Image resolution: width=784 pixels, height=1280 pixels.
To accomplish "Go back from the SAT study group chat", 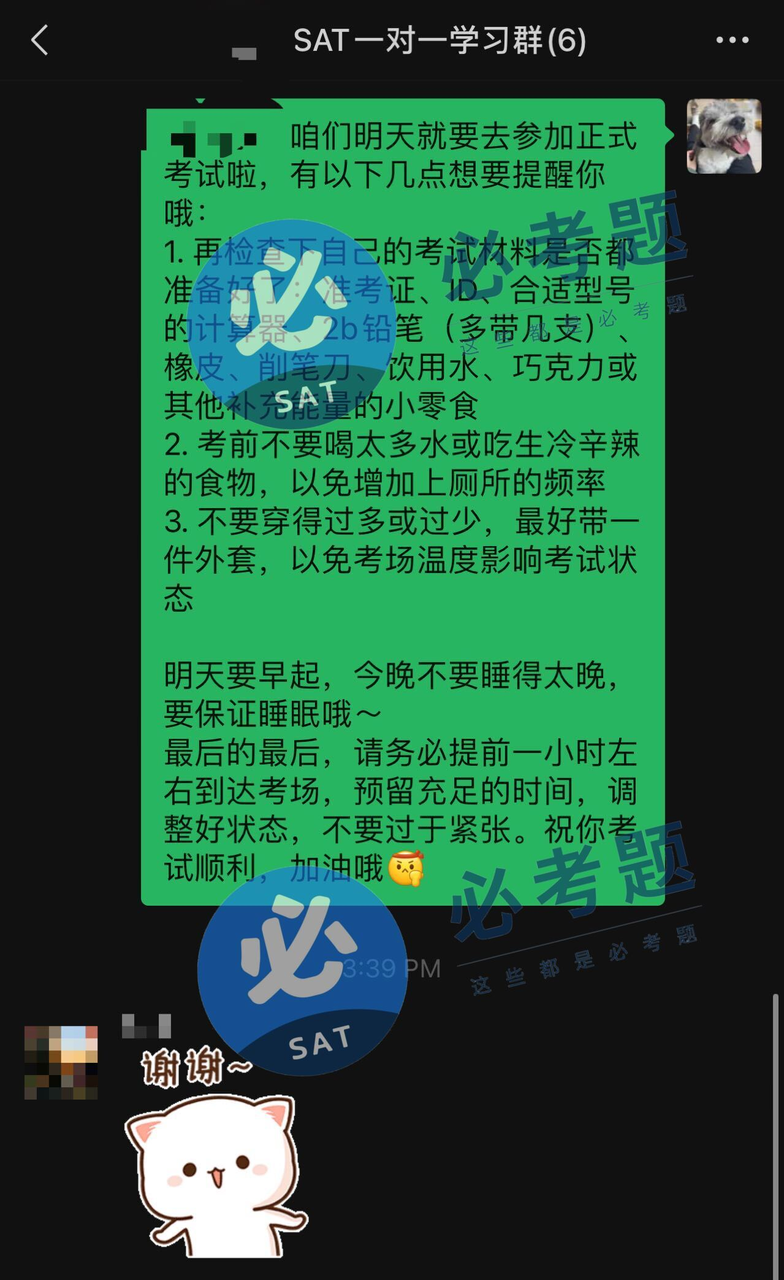I will click(x=40, y=41).
